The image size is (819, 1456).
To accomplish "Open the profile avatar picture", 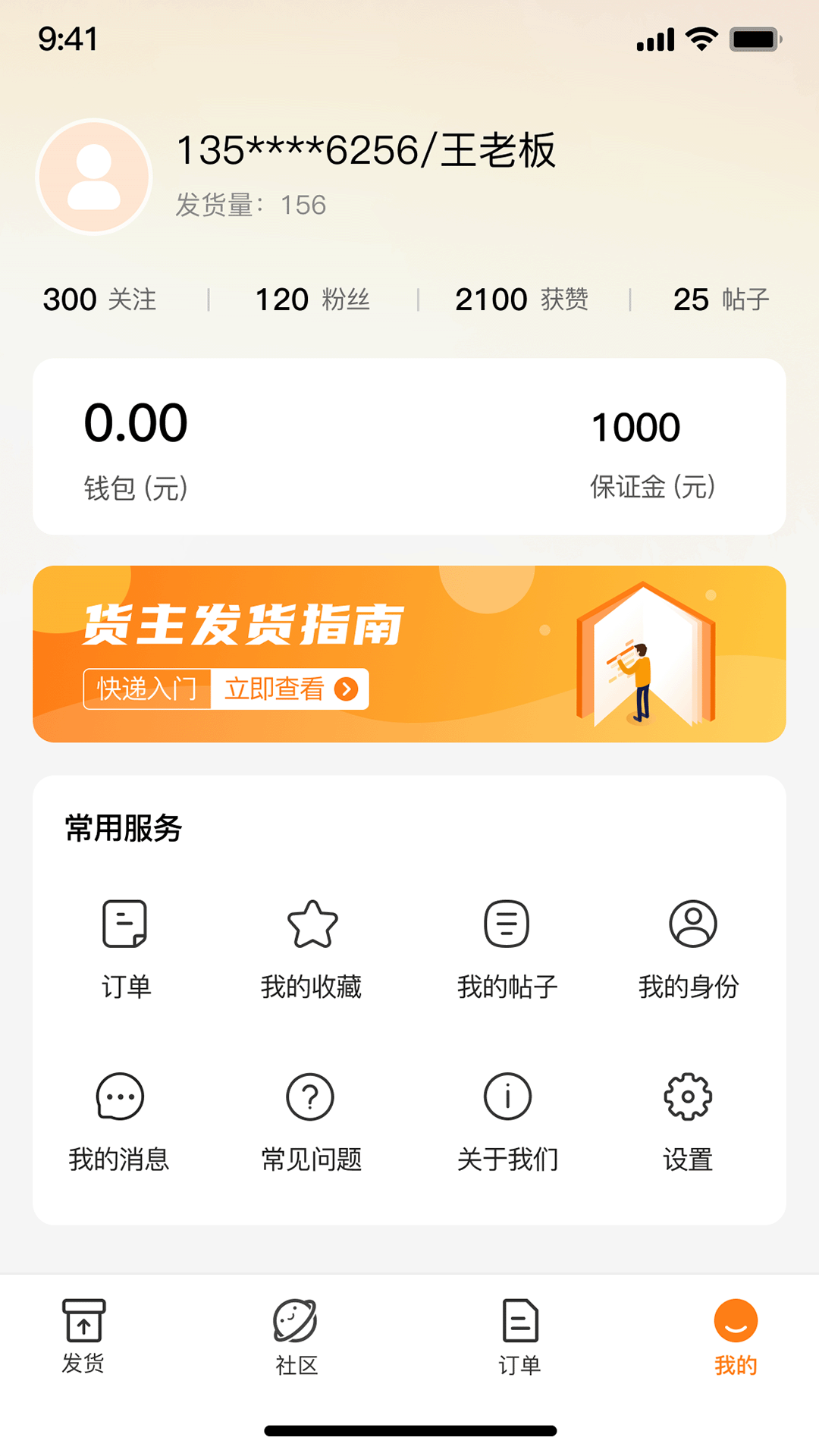I will click(x=94, y=177).
